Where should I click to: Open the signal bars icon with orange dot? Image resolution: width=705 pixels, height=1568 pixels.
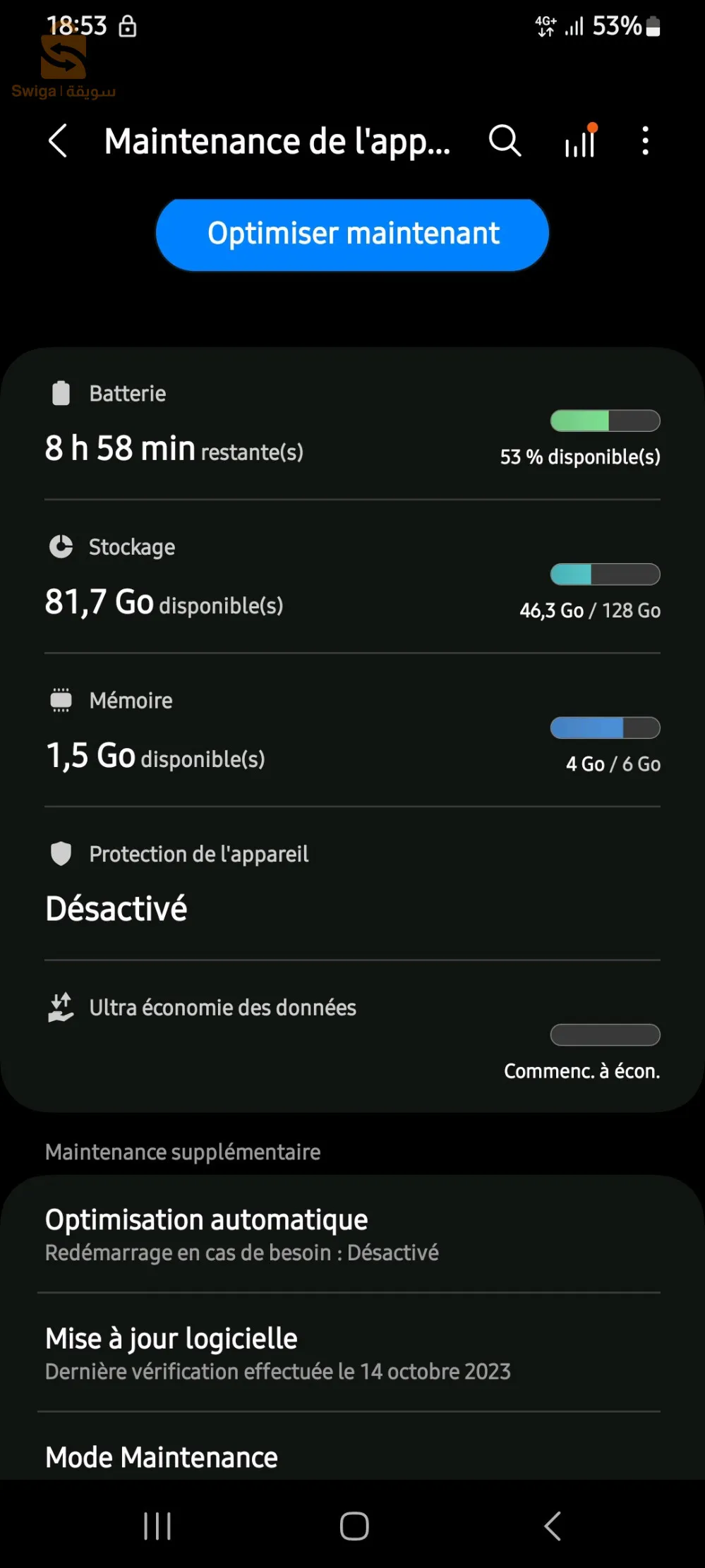(580, 141)
